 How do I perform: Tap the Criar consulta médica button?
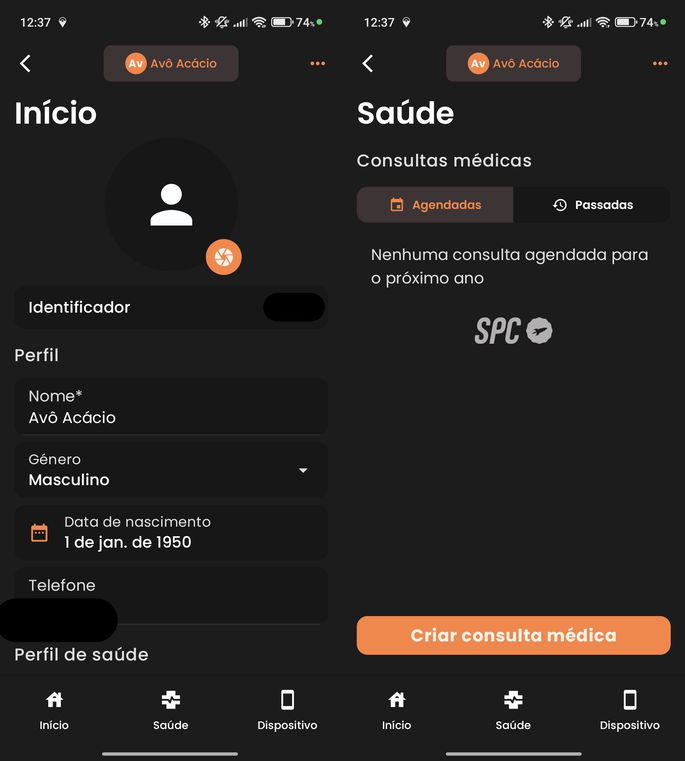point(513,635)
